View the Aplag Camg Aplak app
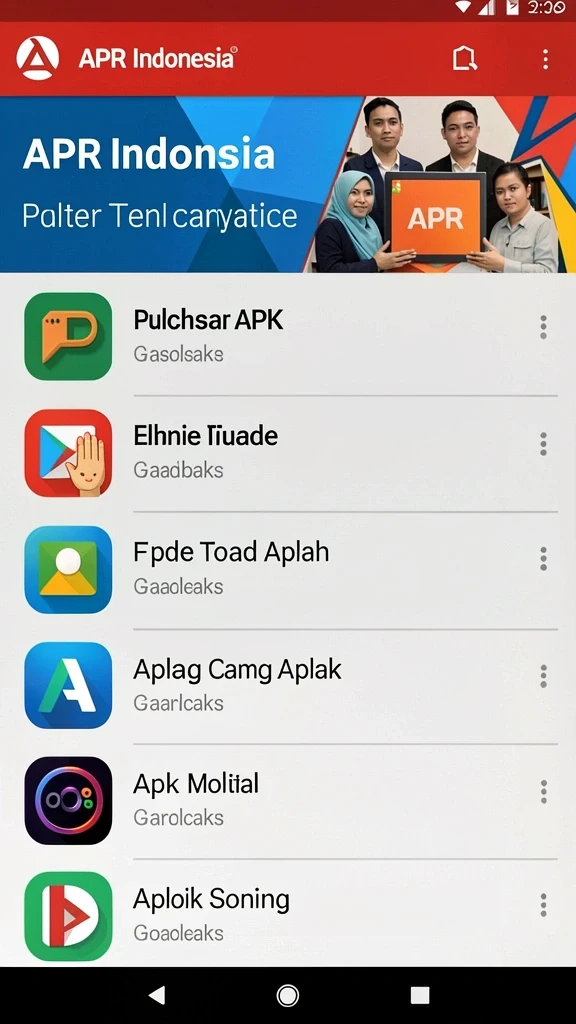 tap(288, 686)
